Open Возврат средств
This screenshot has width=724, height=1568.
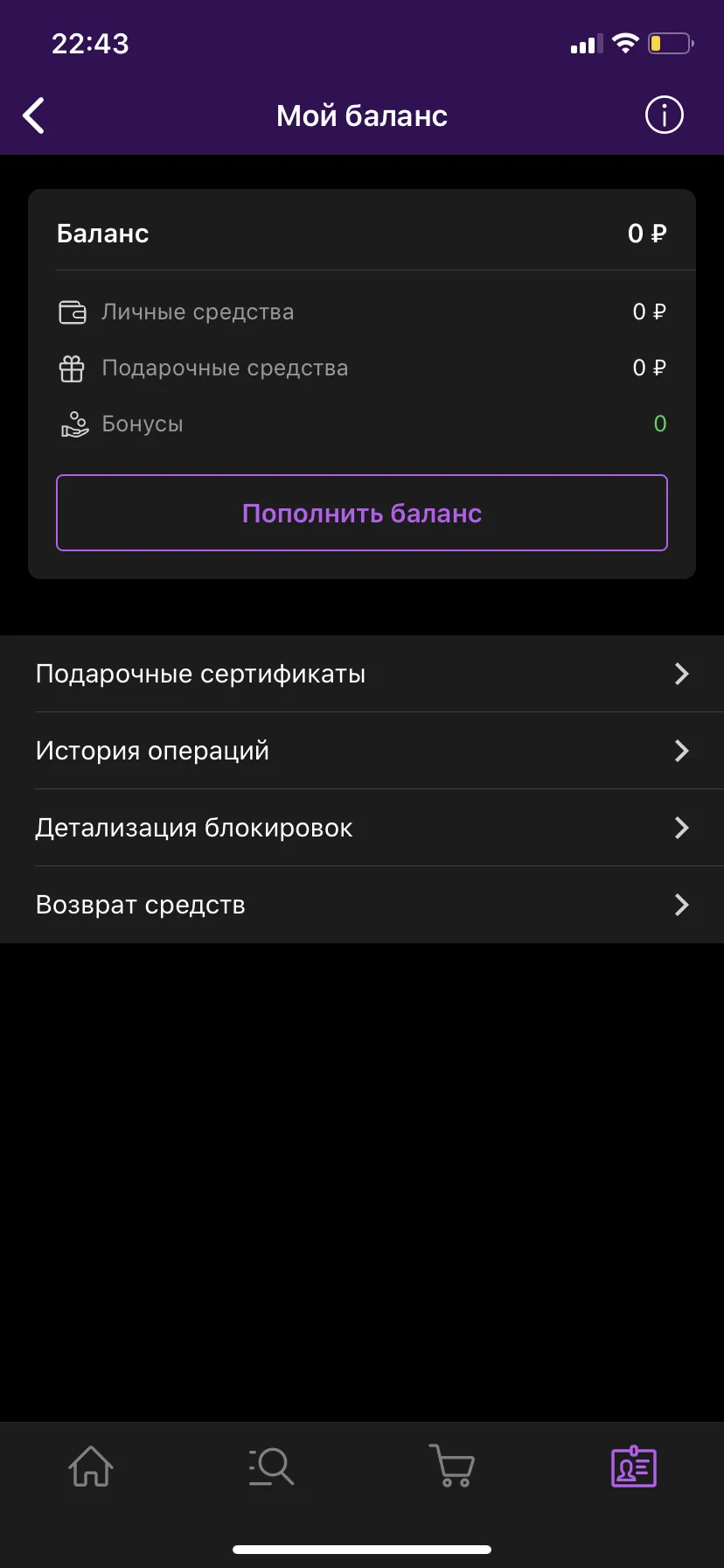tap(362, 905)
